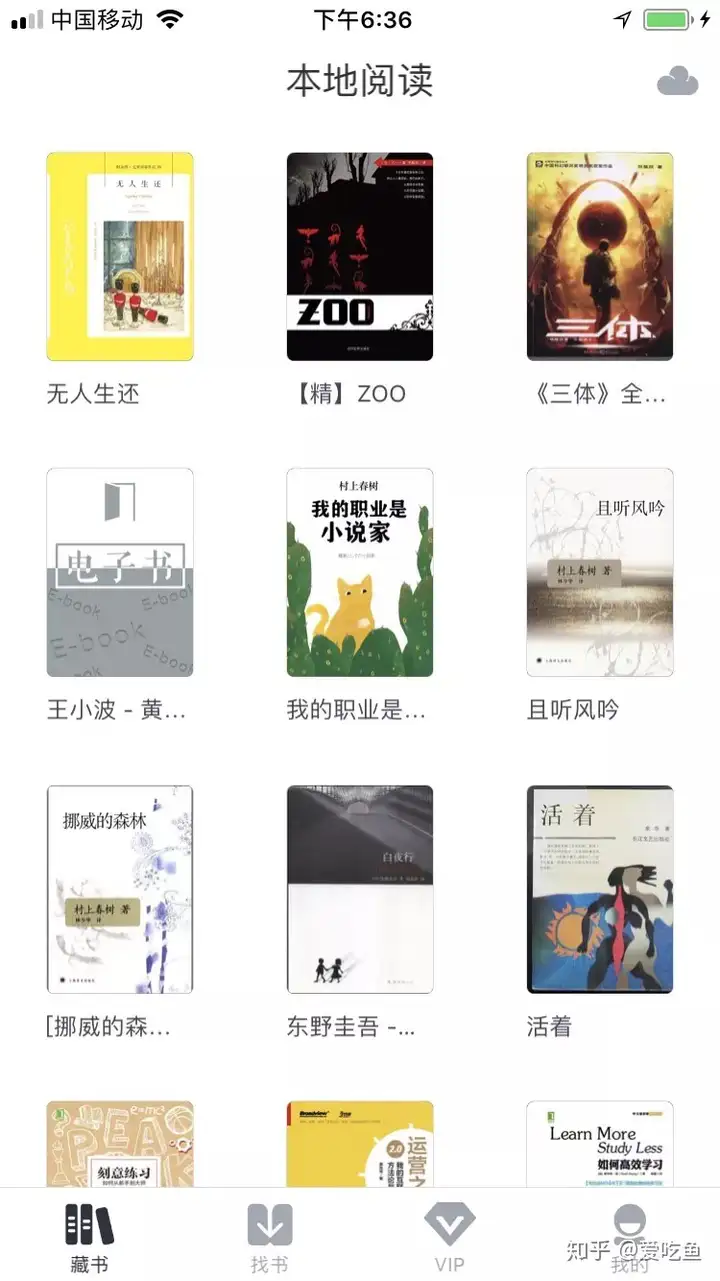Open the 刻意练习 book cover
The image size is (720, 1281).
(120, 1144)
